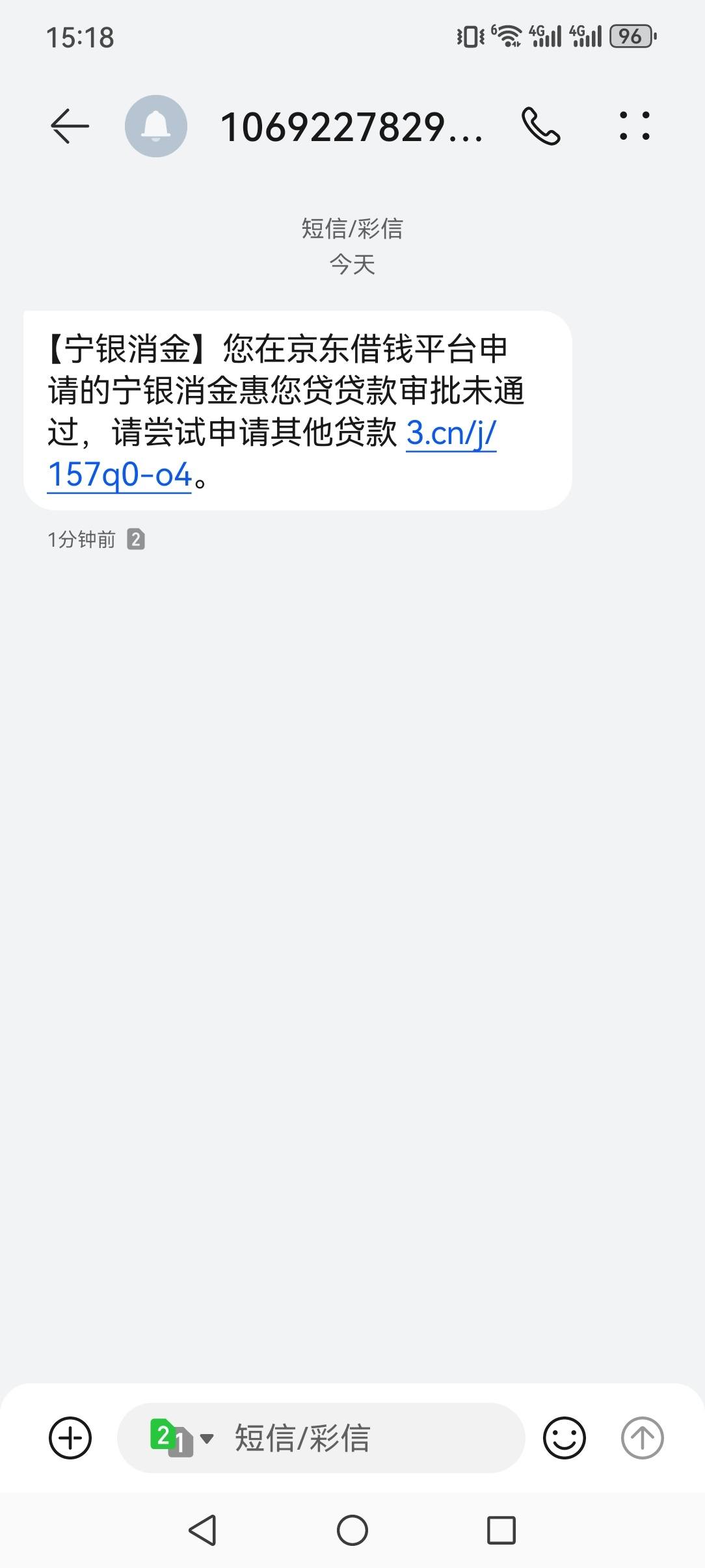This screenshot has height=1568, width=705.
Task: Tap the system home button
Action: coord(352,1530)
